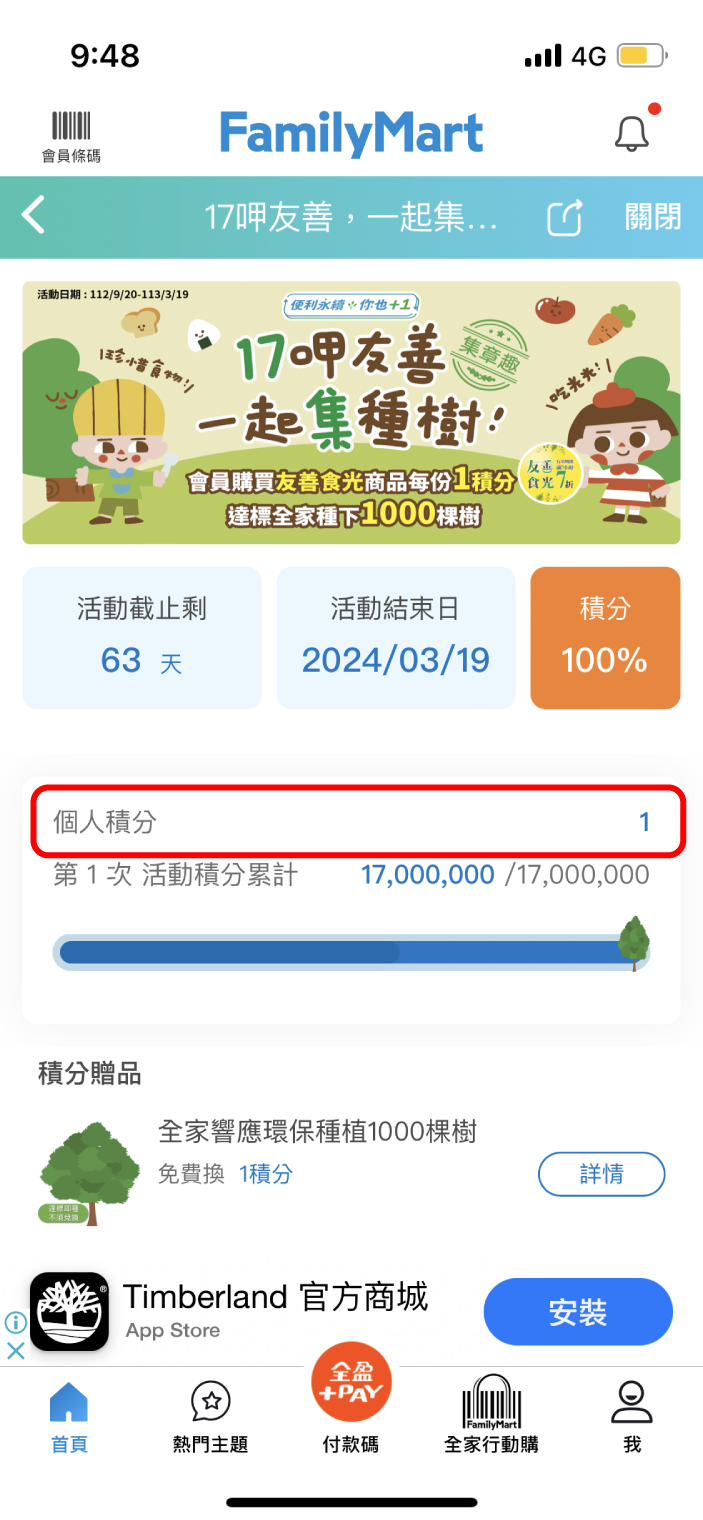The width and height of the screenshot is (703, 1520).
Task: Tap 關閉 to close the page
Action: pyautogui.click(x=652, y=216)
